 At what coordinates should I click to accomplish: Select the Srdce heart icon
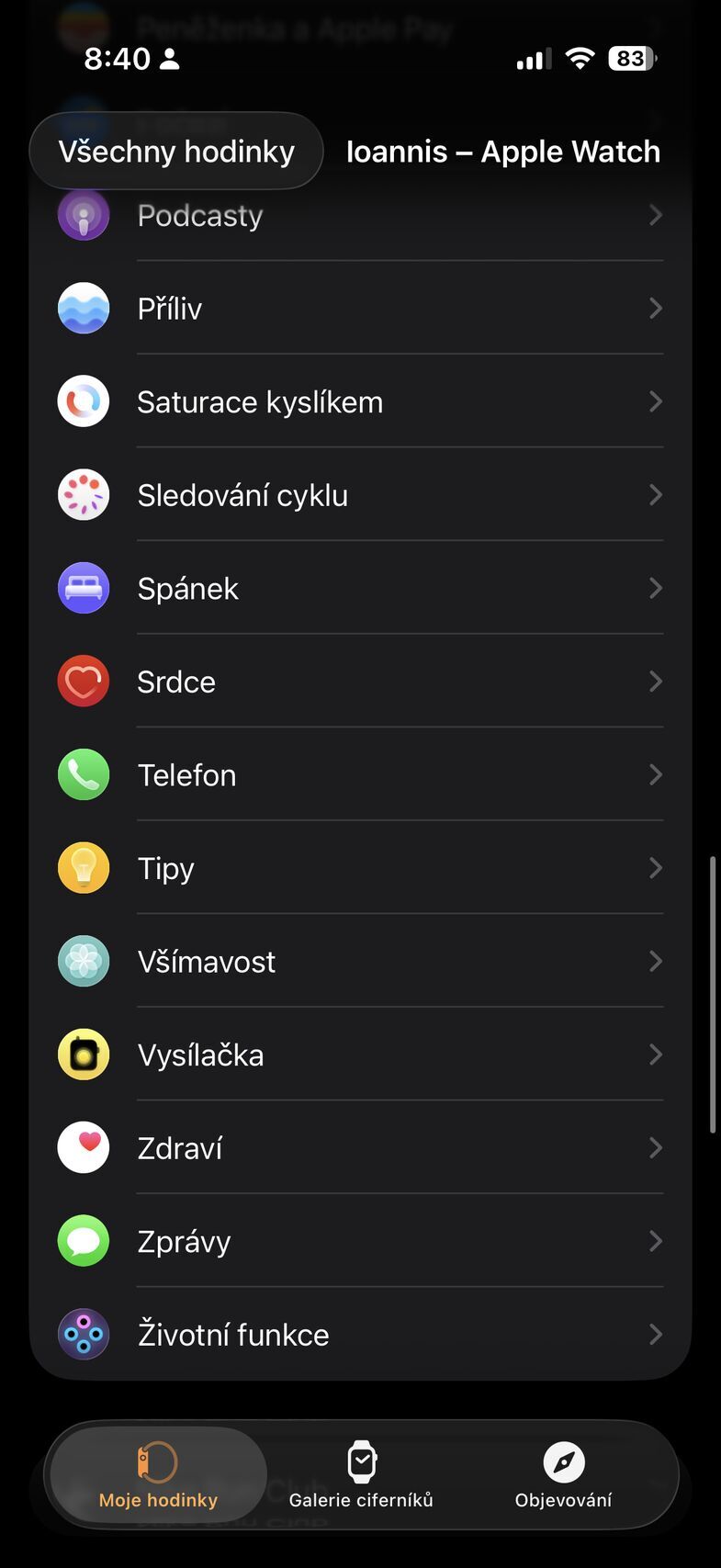(83, 681)
